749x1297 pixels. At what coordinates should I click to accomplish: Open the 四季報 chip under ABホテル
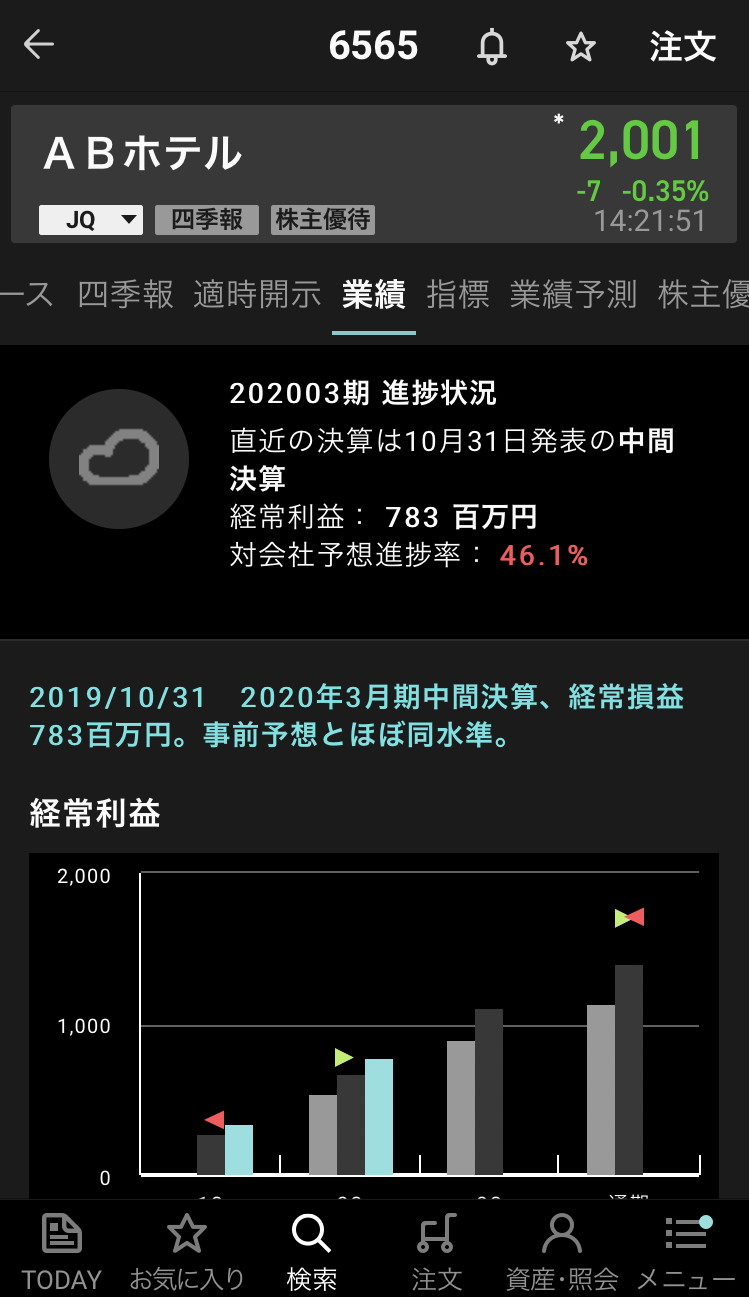click(x=207, y=220)
